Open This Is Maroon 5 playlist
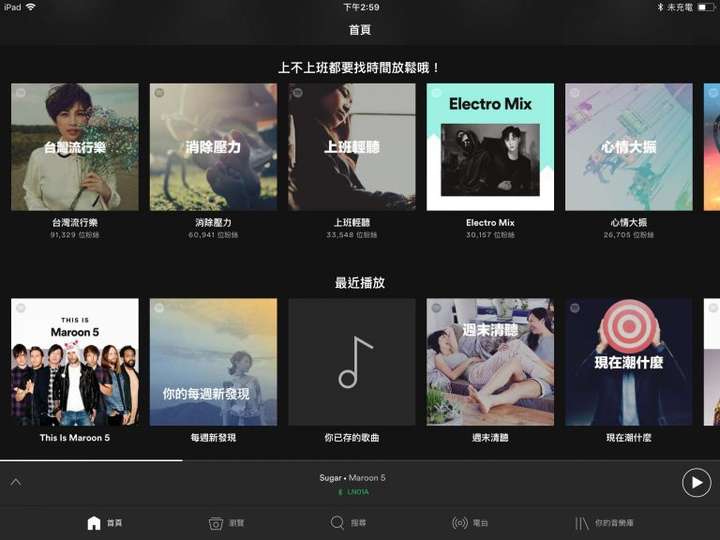 [x=75, y=362]
